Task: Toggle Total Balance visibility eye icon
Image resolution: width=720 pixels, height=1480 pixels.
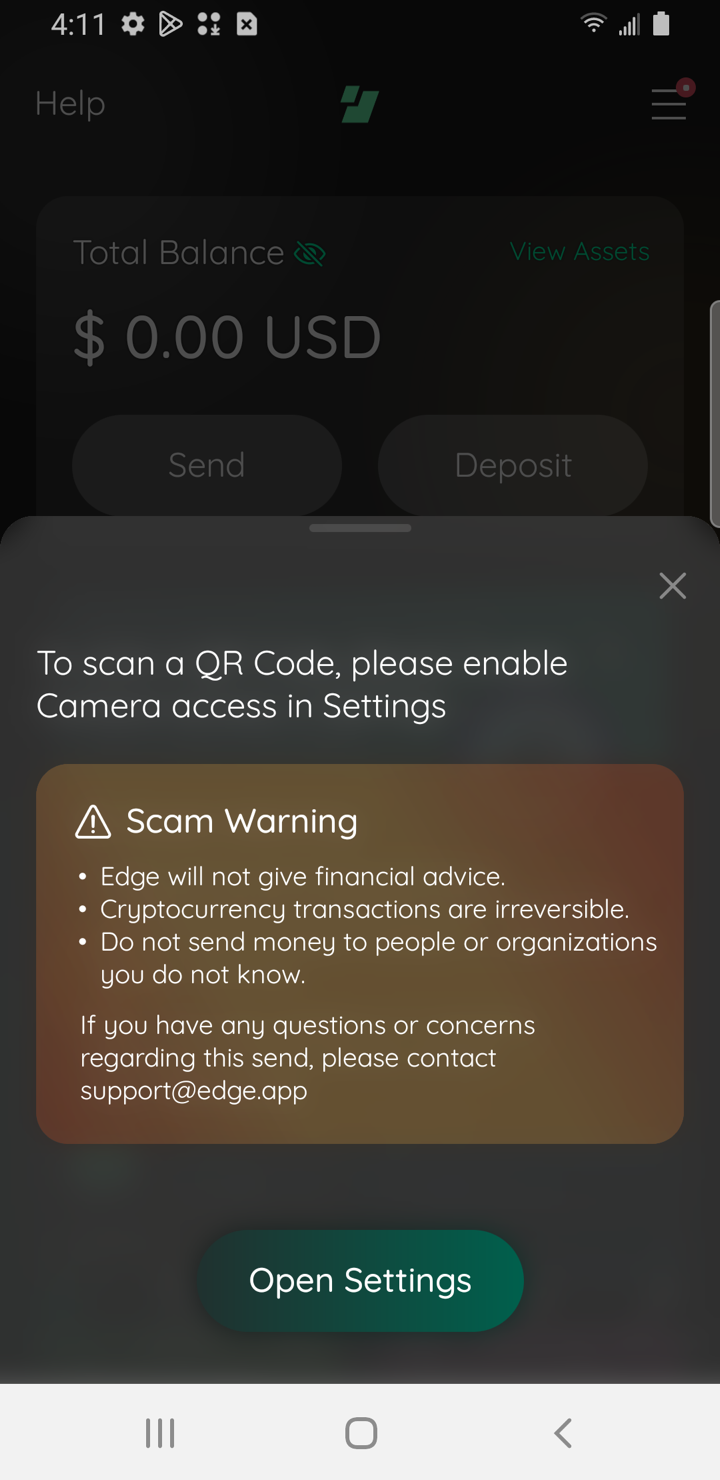Action: tap(310, 254)
